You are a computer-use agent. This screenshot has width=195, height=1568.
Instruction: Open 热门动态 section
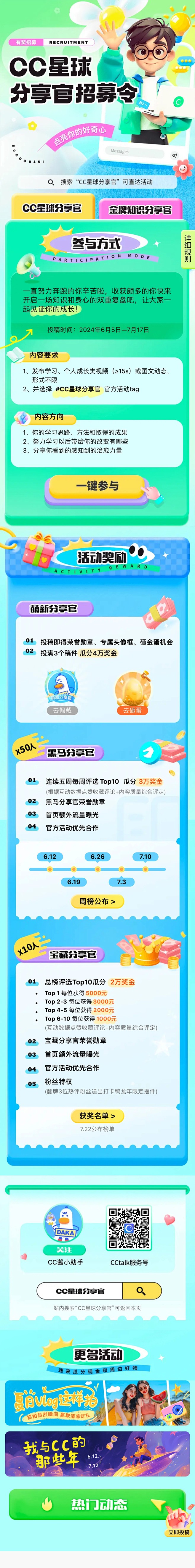[97, 1504]
